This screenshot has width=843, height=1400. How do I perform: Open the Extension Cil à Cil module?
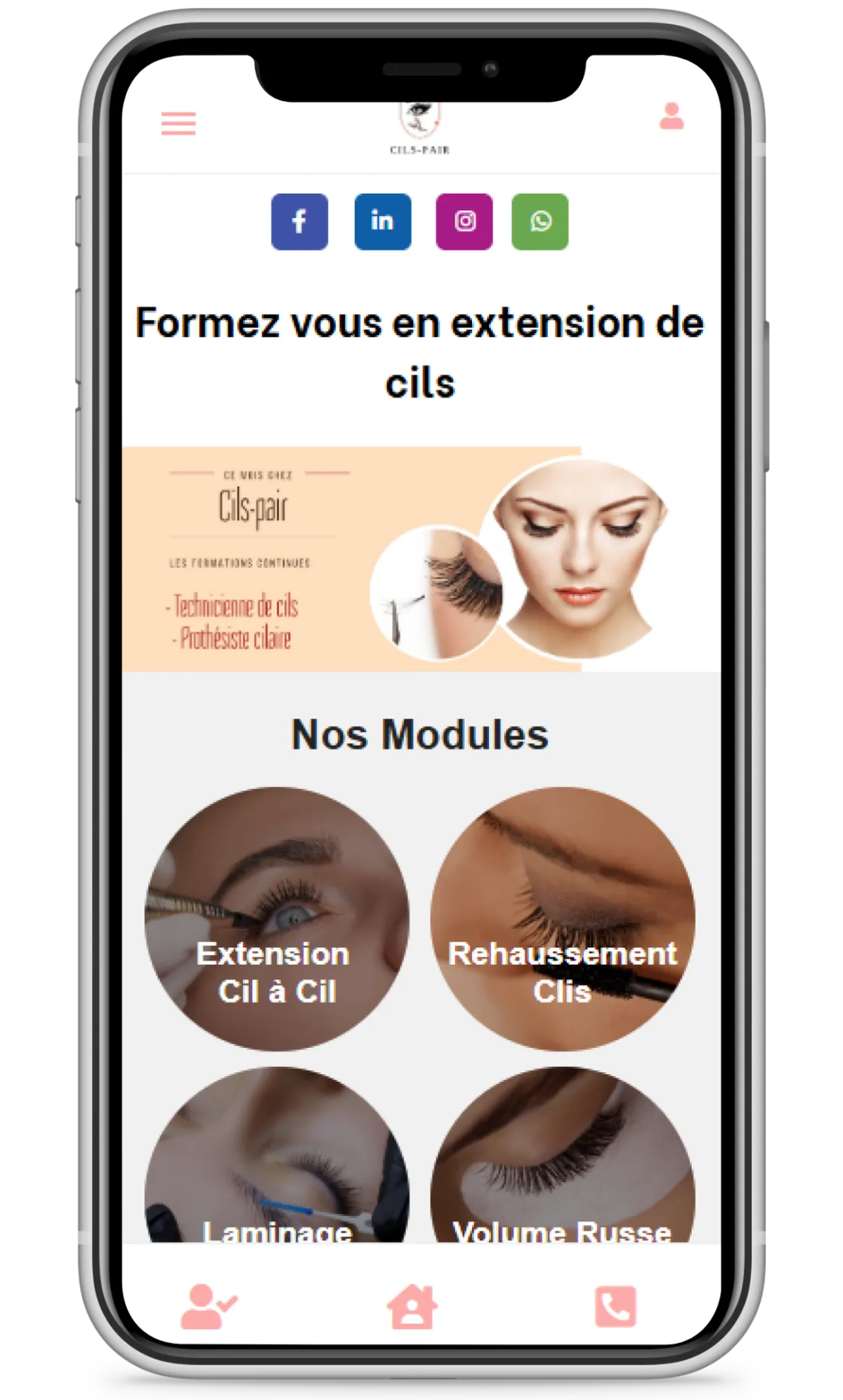[x=277, y=919]
